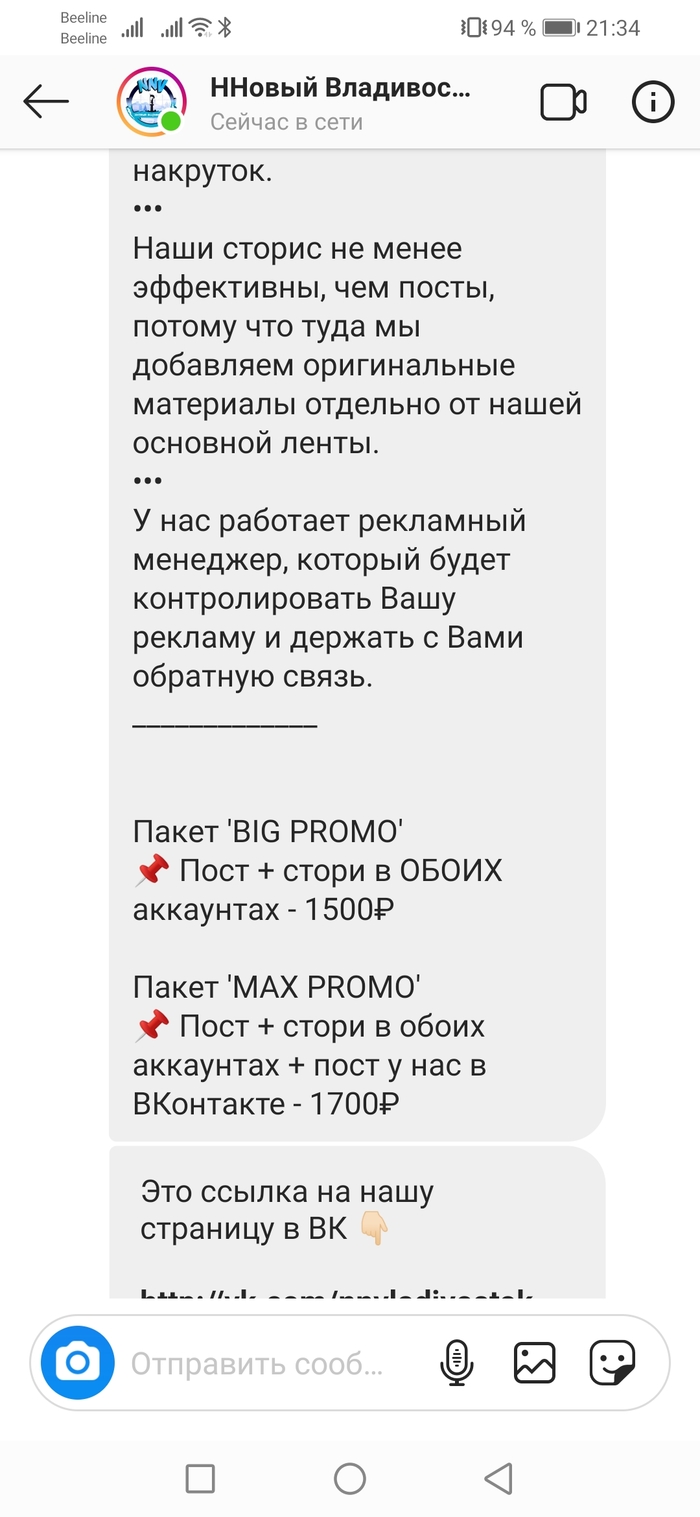Open the vk.com page link

point(336,1292)
